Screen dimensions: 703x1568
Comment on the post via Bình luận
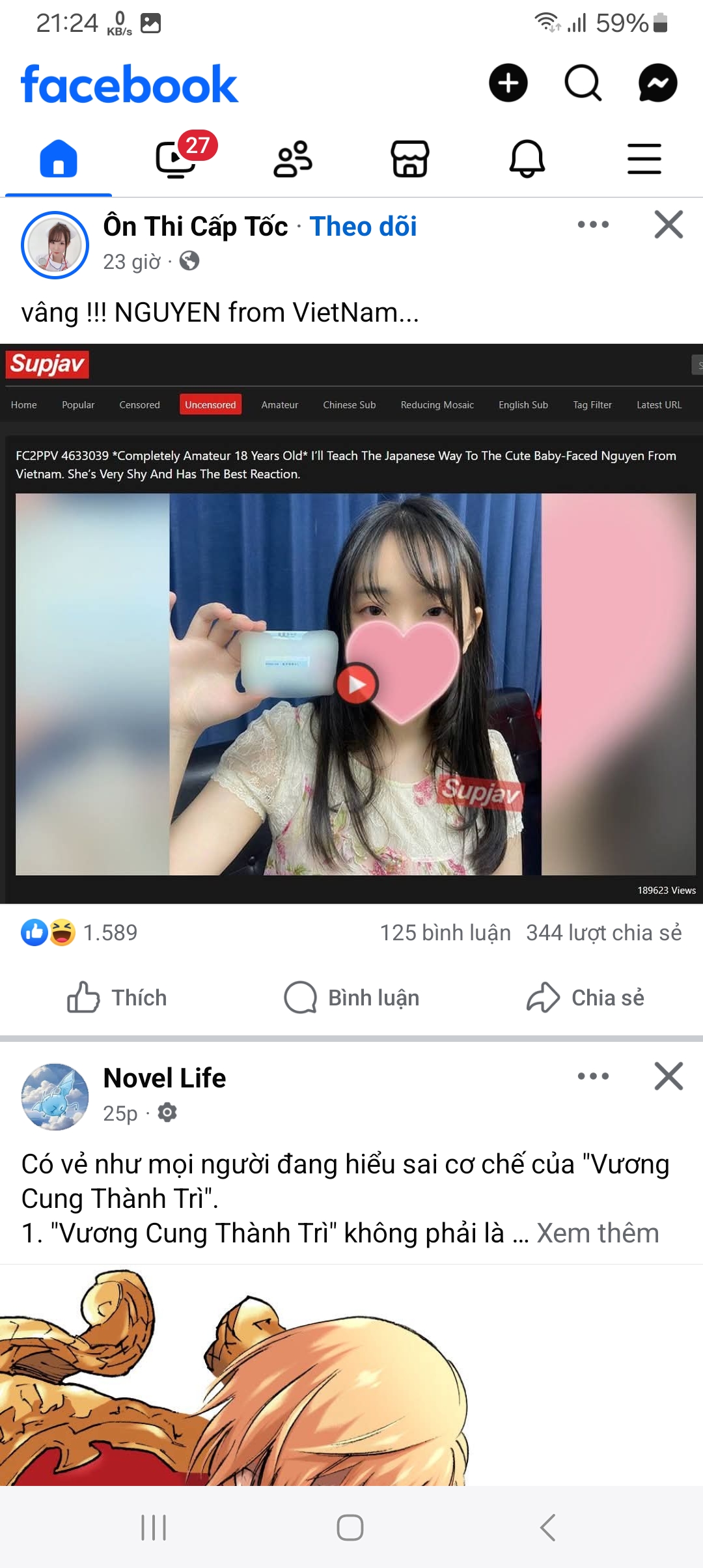pos(351,998)
